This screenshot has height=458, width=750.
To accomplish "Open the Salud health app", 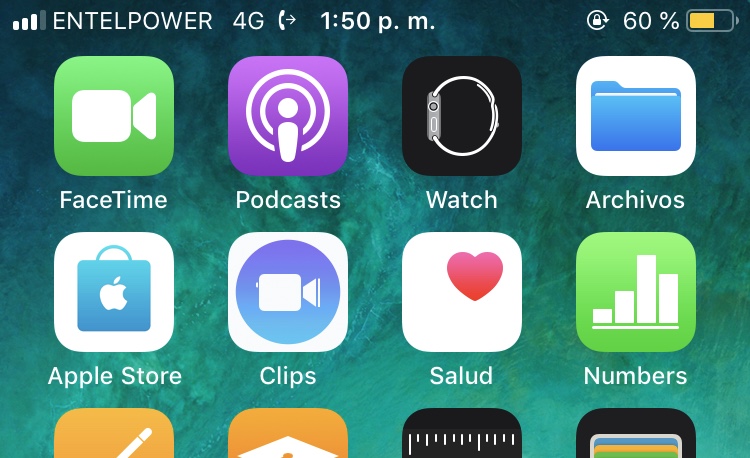I will [x=462, y=292].
